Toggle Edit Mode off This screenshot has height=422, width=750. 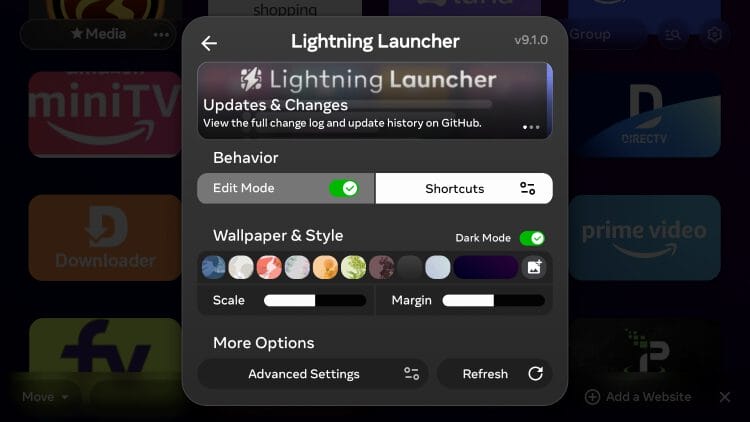[x=344, y=188]
